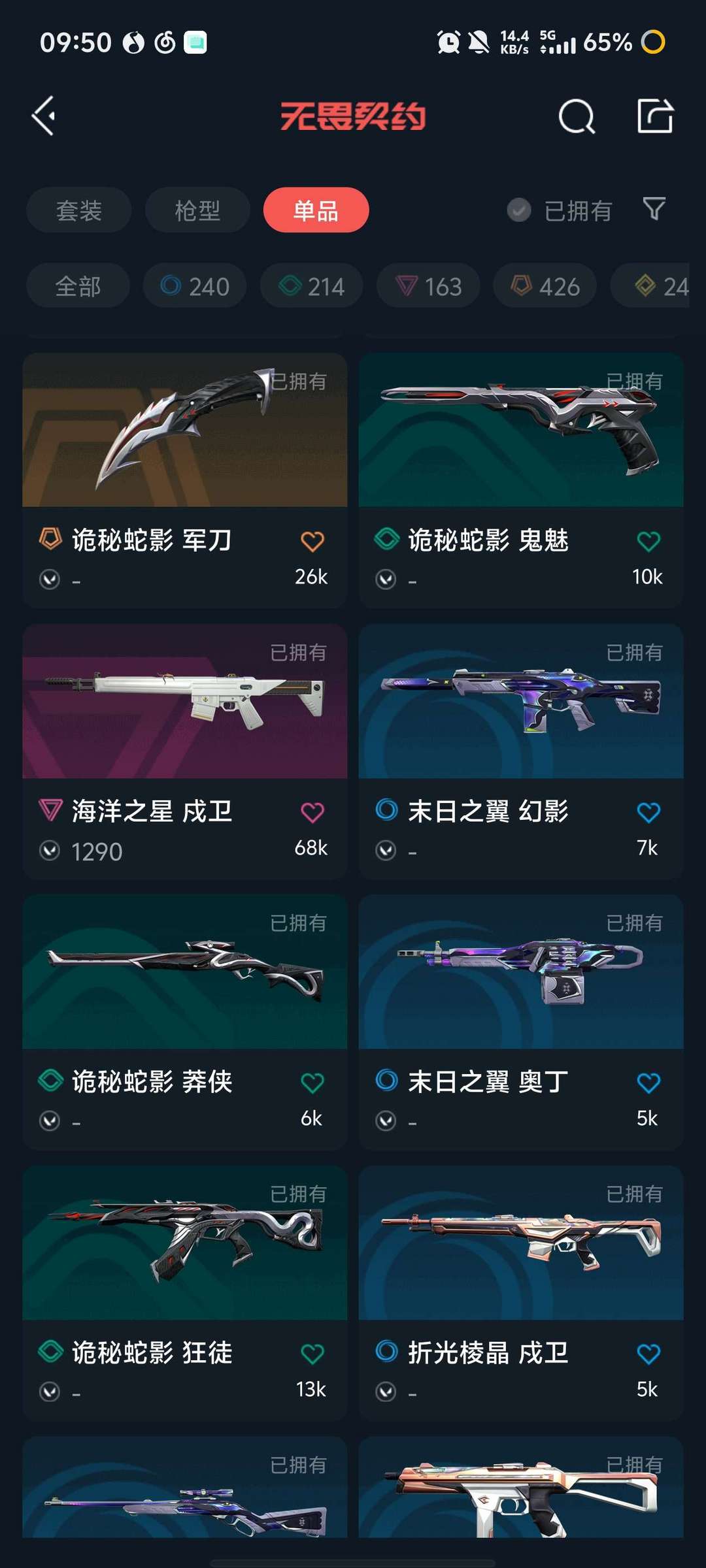Like the 诡秘蛇影 鬼魅 skin
This screenshot has height=1568, width=706.
648,541
